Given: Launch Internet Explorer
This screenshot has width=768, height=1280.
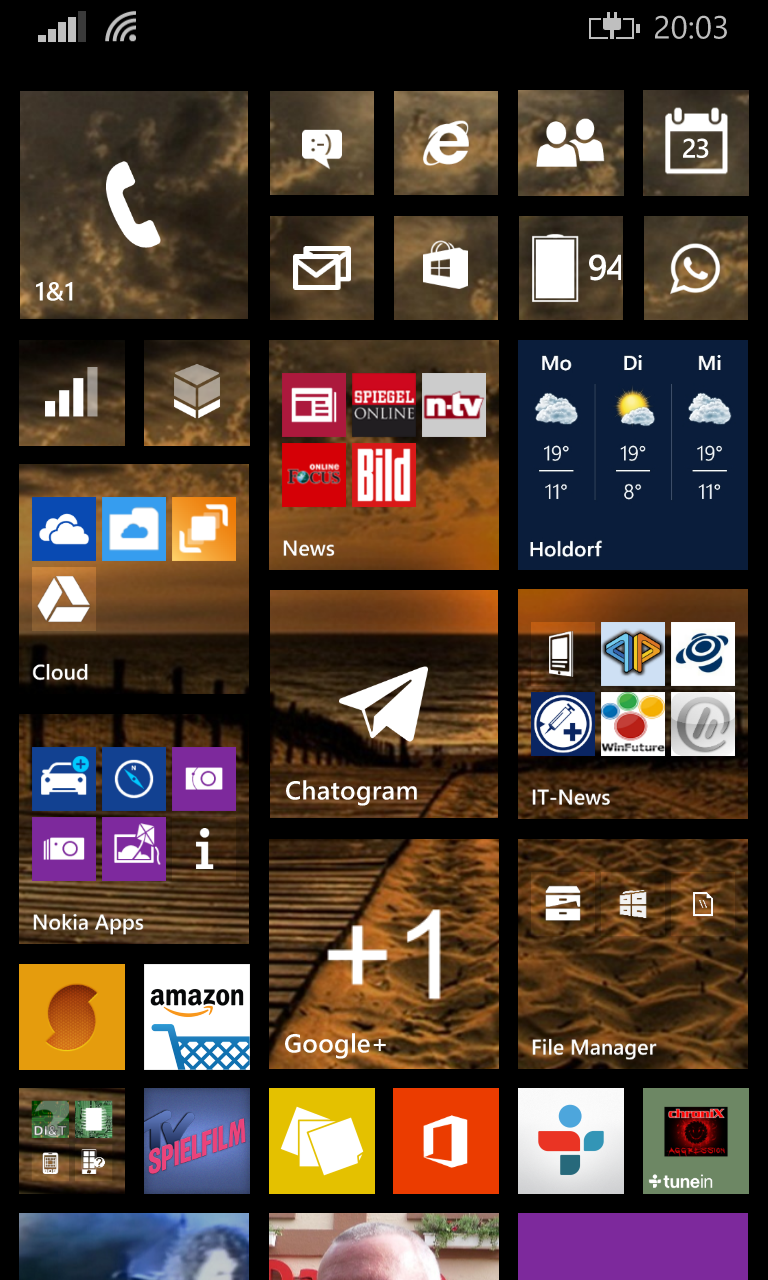Looking at the screenshot, I should (446, 143).
